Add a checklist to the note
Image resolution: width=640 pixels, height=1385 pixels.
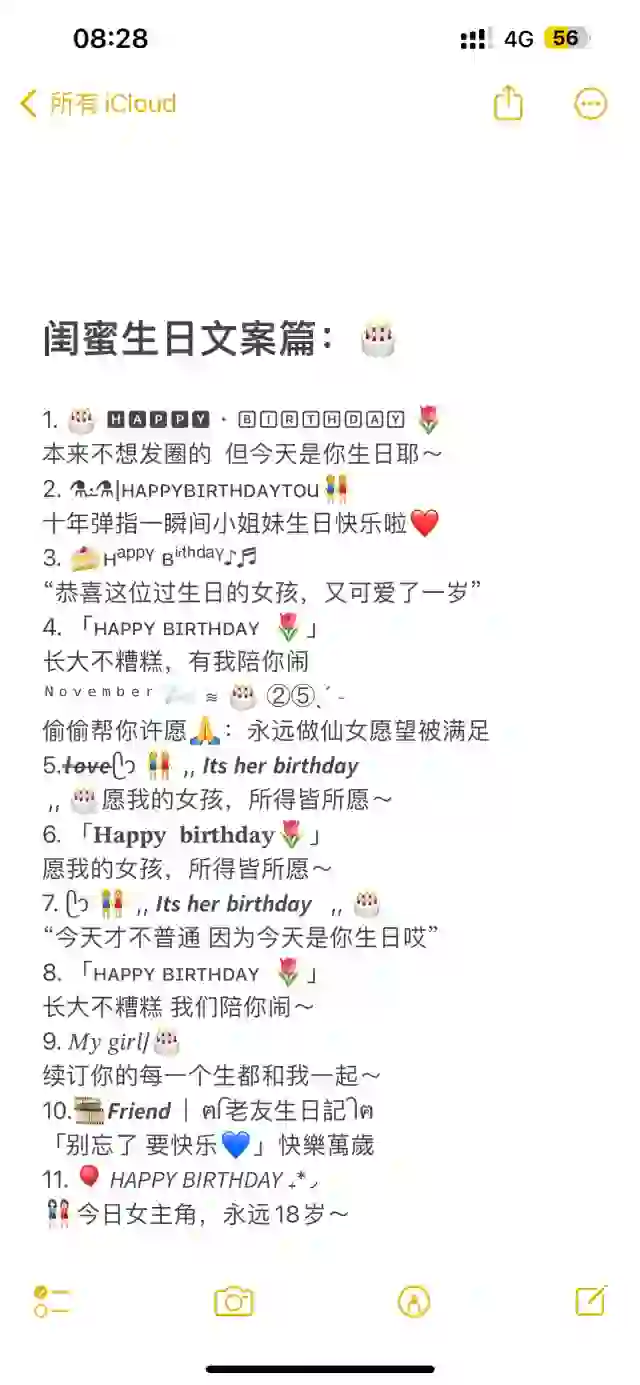pyautogui.click(x=52, y=1301)
